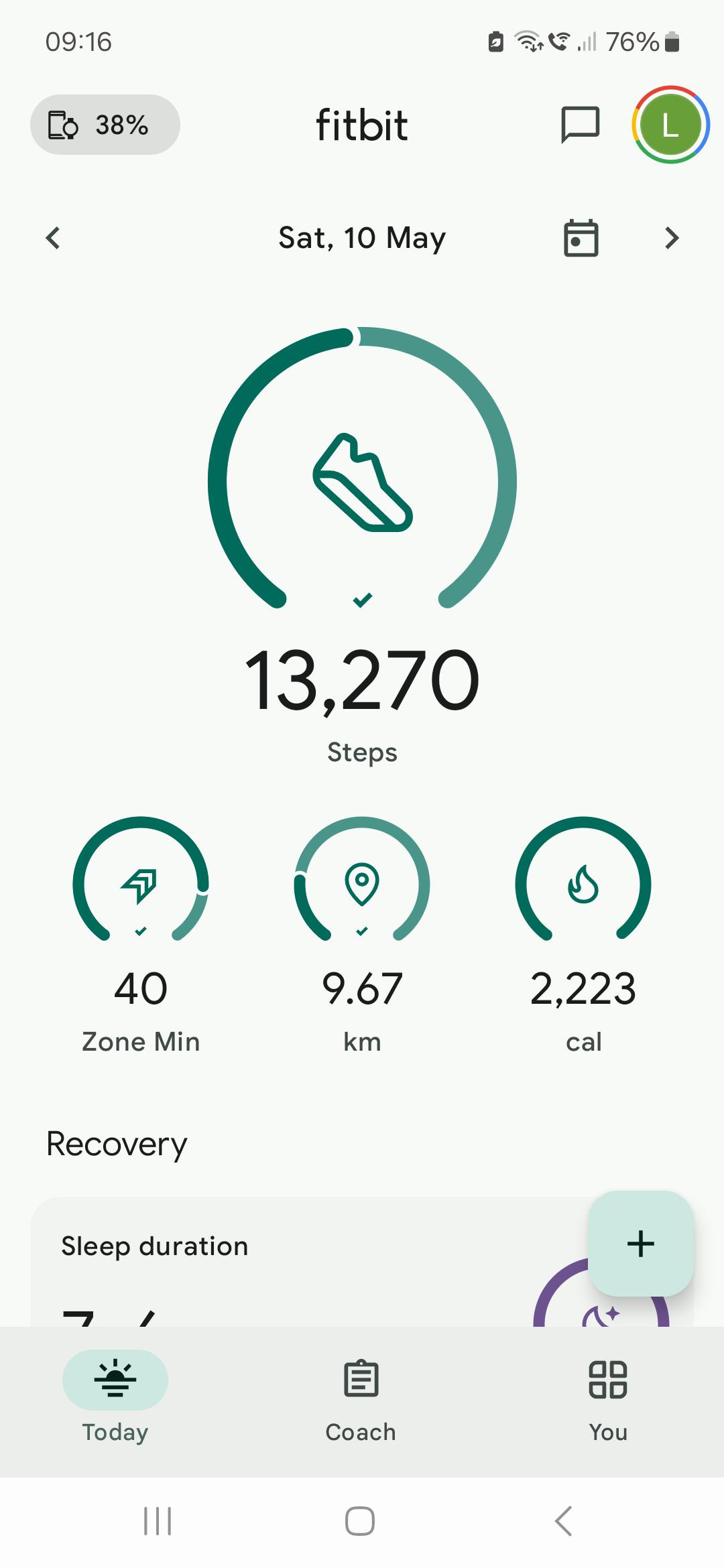
Task: Tap the system back button
Action: pos(564,1521)
